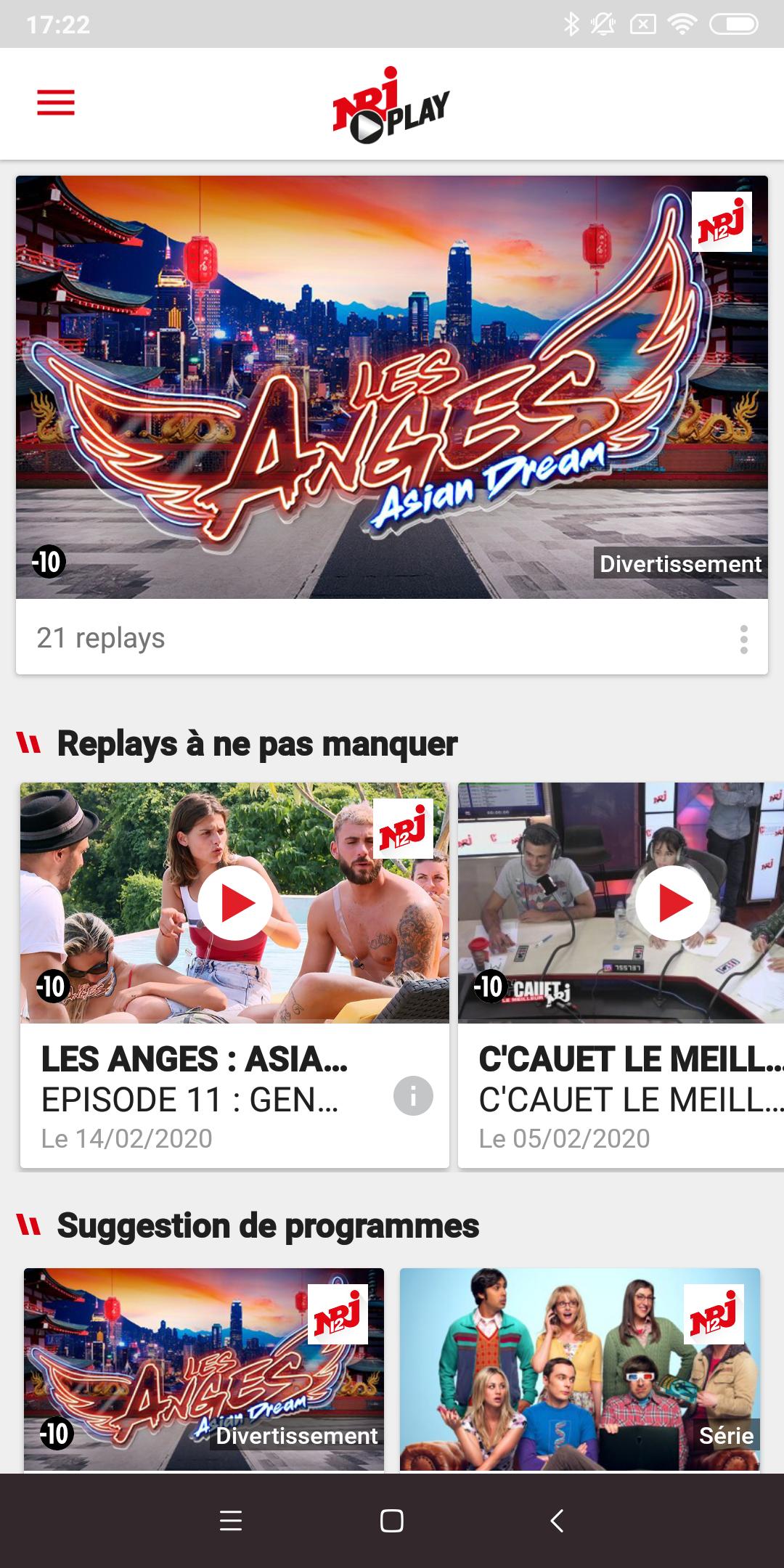
Task: Open the suggested Série program tile
Action: click(x=580, y=1368)
